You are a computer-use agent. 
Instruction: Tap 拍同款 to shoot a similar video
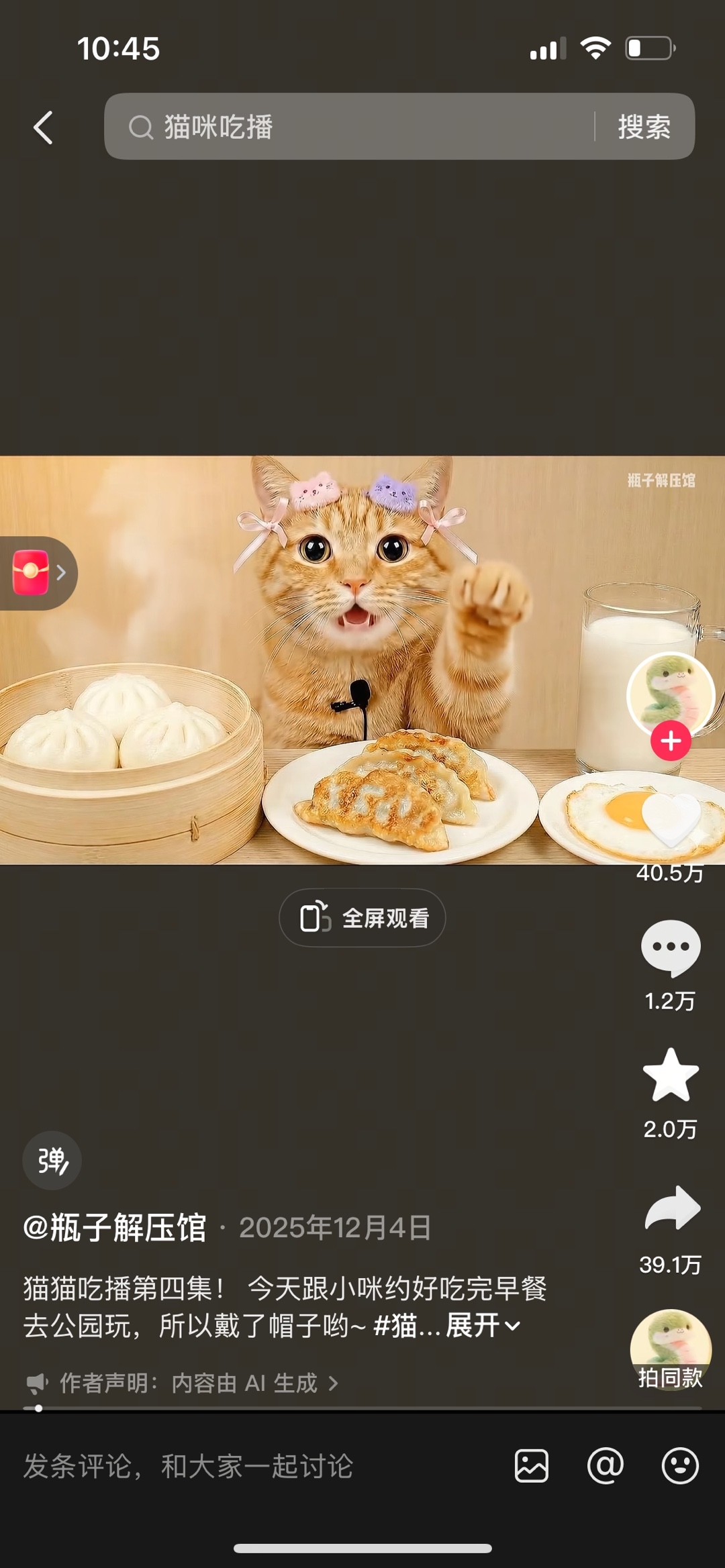click(671, 1350)
